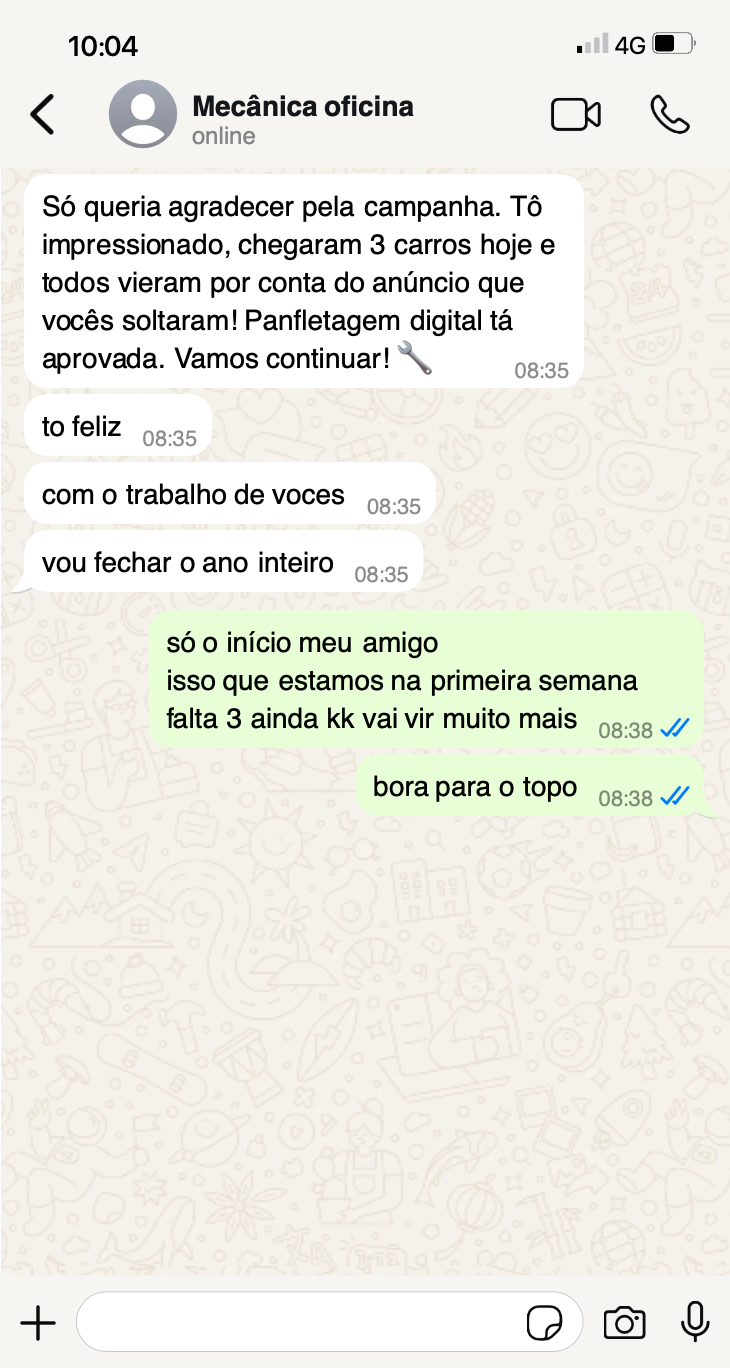Open the attachment plus menu
The height and width of the screenshot is (1368, 730).
38,1323
